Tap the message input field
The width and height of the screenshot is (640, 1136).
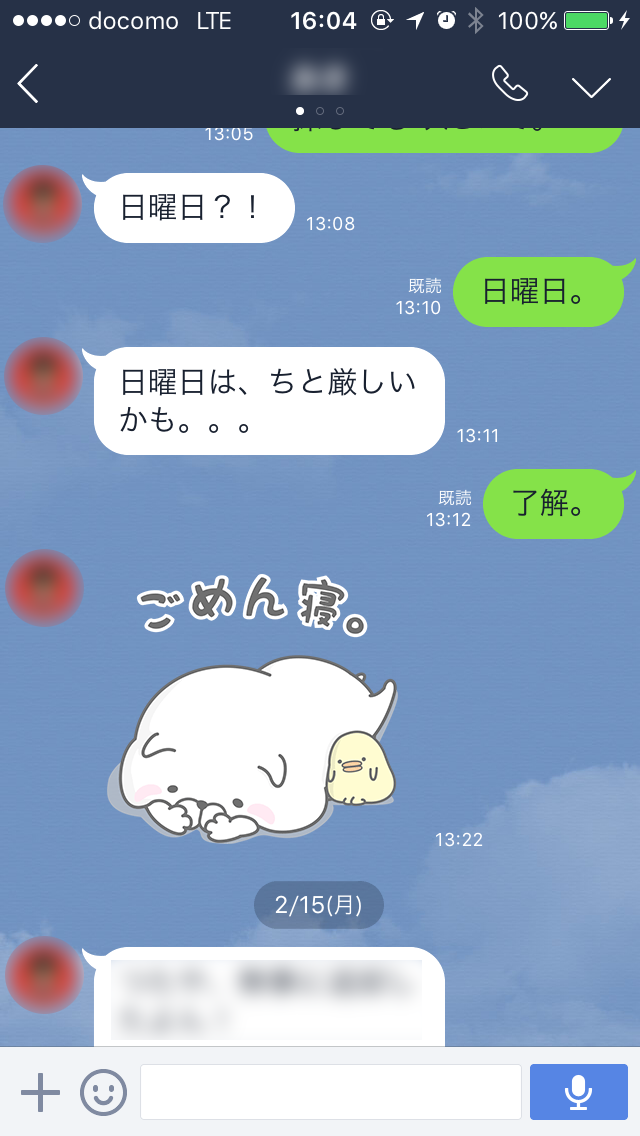330,1091
